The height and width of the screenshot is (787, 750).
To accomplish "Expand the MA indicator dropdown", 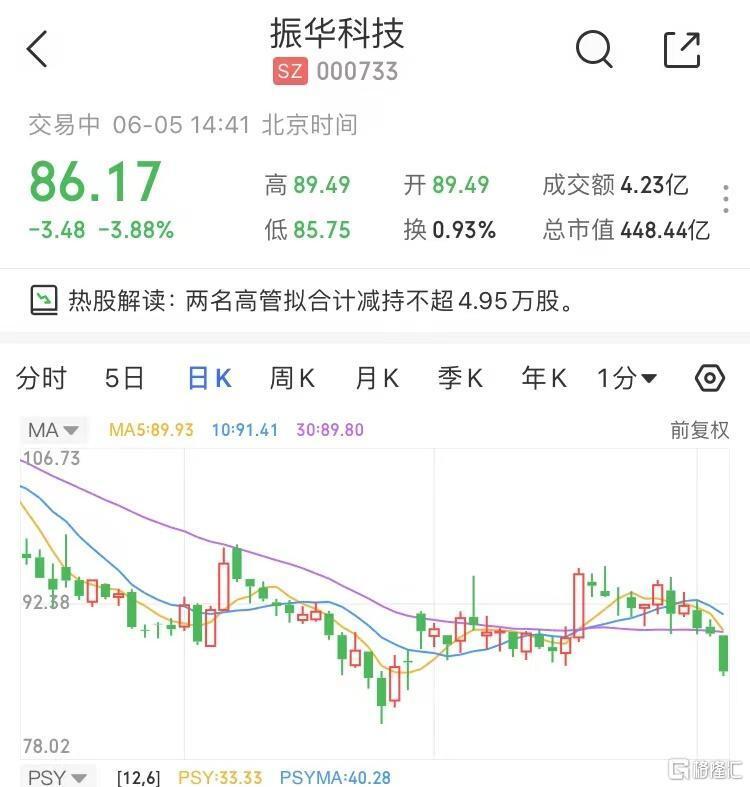I will click(x=54, y=431).
